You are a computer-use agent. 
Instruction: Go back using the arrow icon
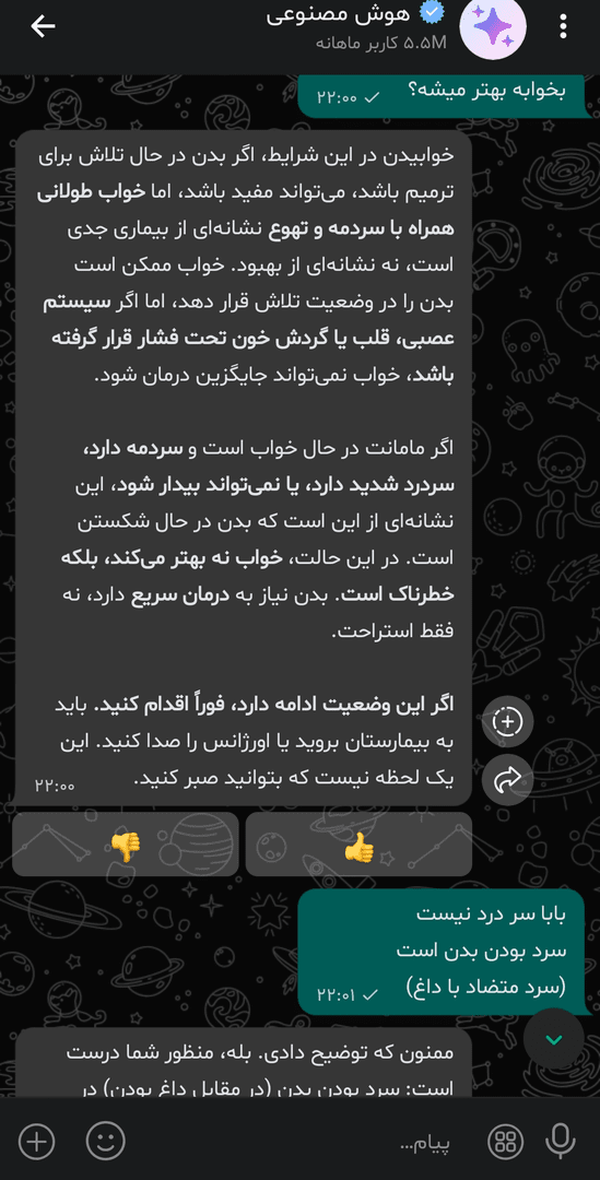click(43, 27)
